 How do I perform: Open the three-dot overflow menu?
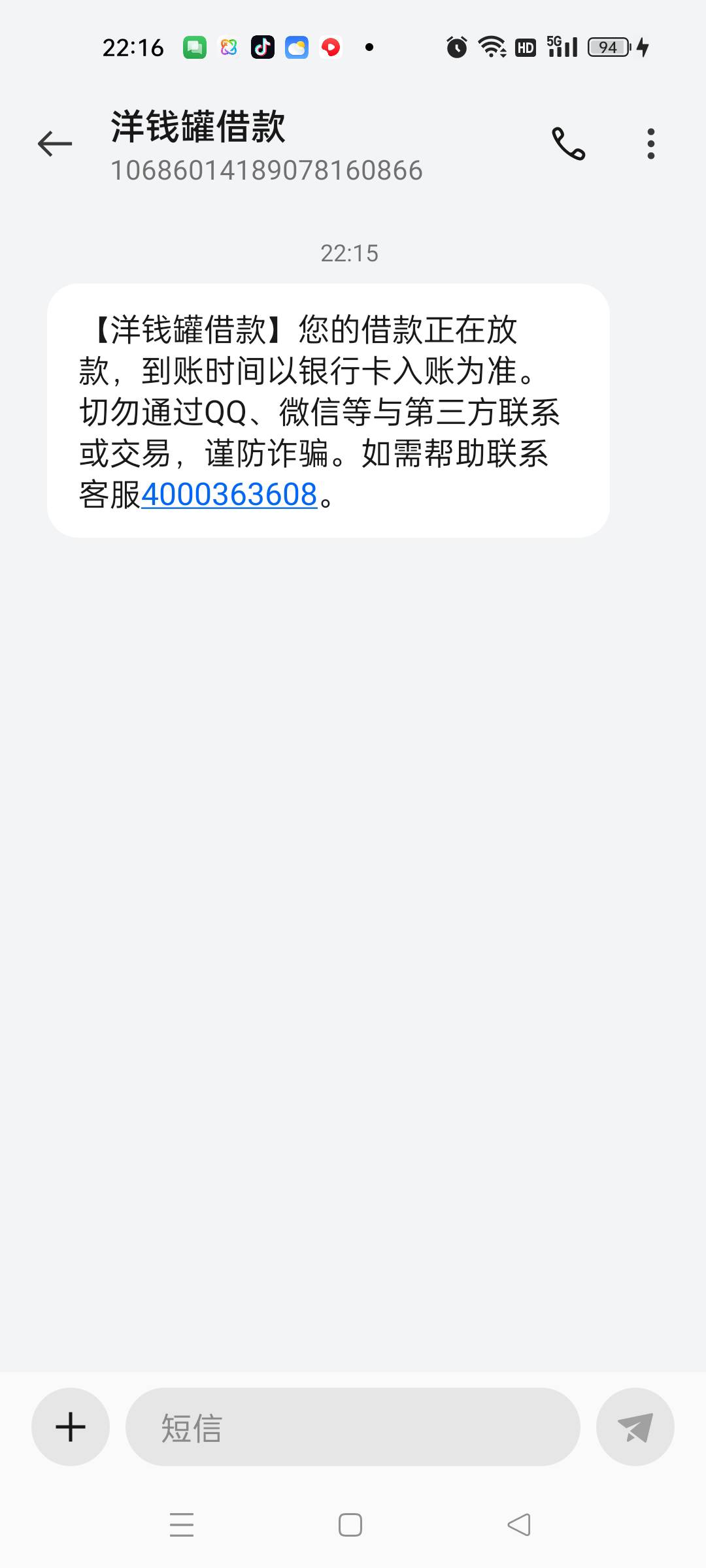tap(650, 144)
